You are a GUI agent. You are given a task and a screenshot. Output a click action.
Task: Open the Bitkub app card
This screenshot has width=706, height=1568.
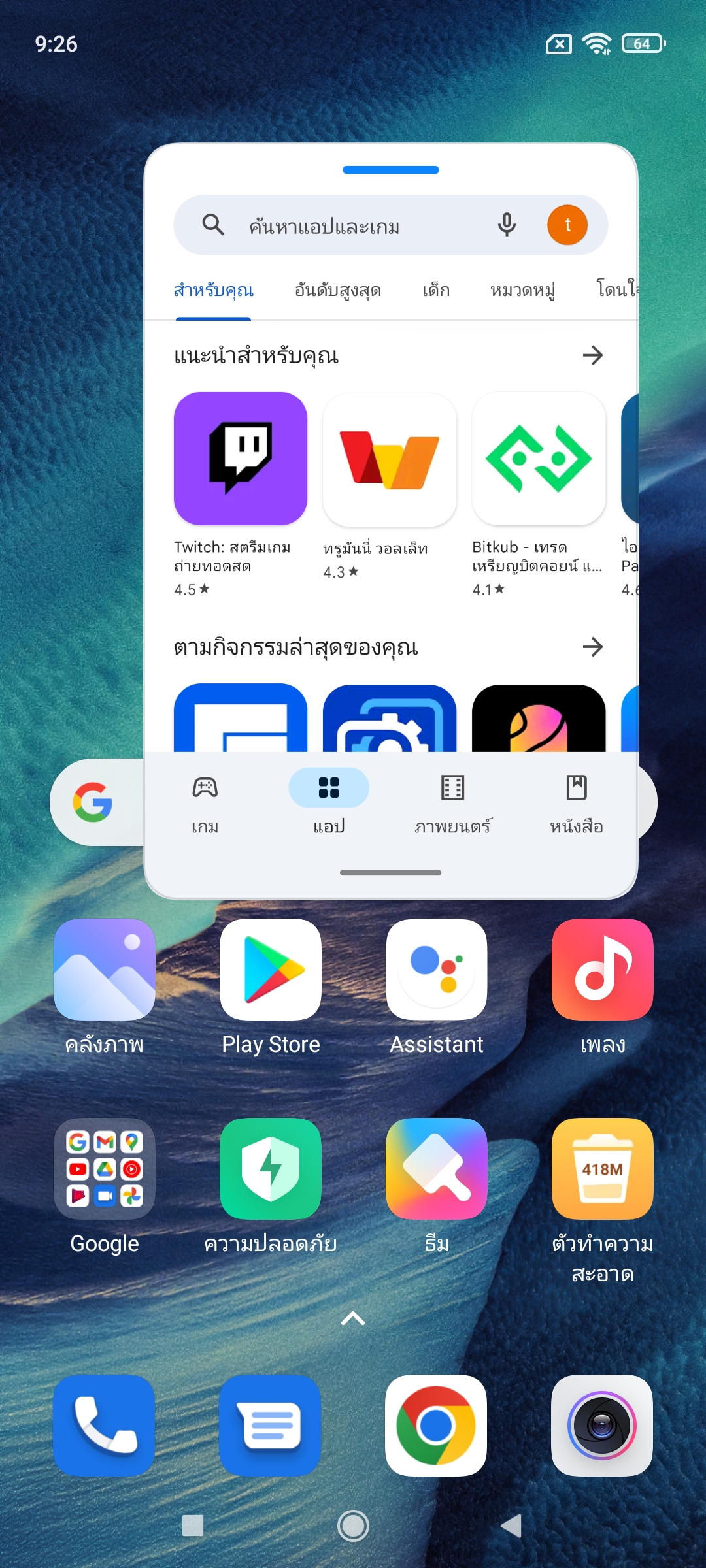click(x=539, y=459)
